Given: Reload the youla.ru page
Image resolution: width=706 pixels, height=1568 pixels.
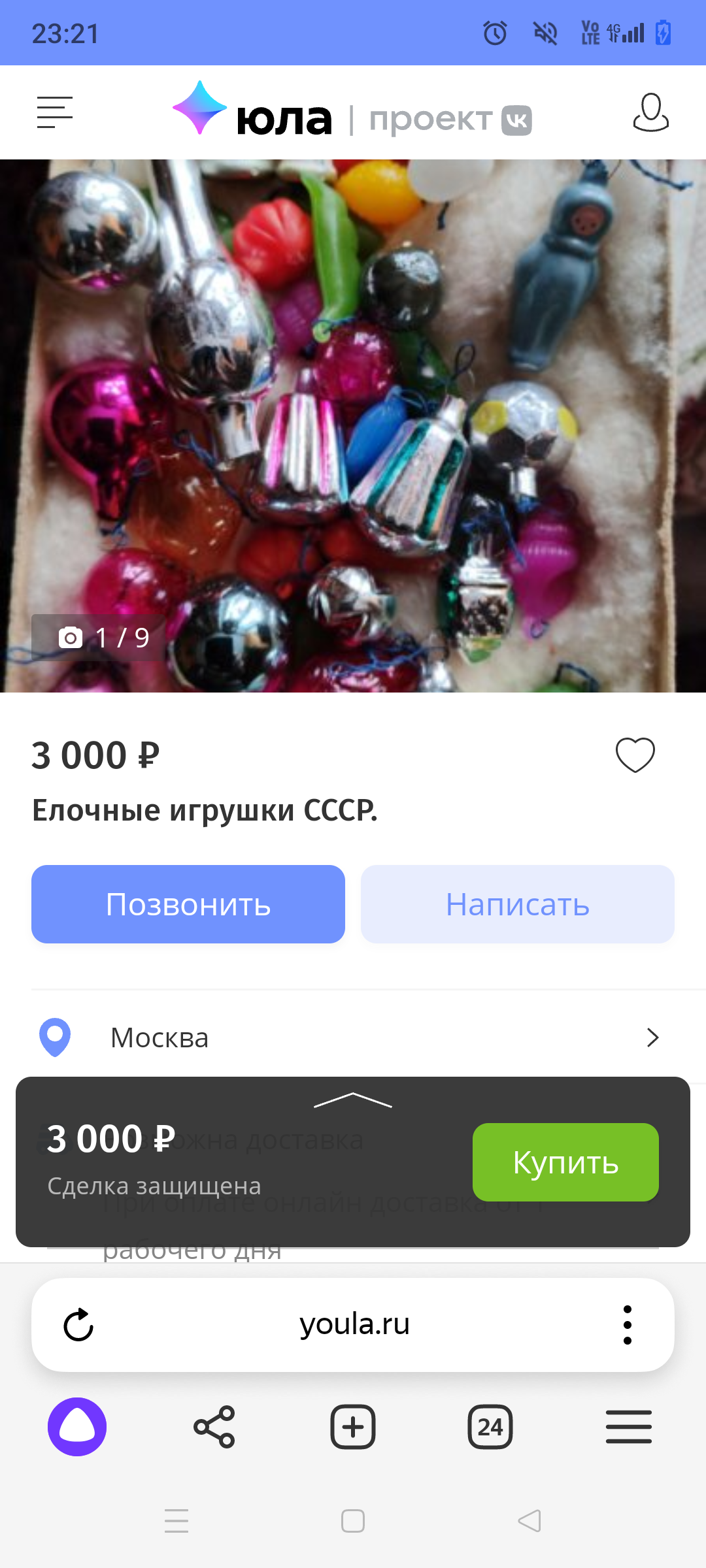Looking at the screenshot, I should (x=78, y=1325).
